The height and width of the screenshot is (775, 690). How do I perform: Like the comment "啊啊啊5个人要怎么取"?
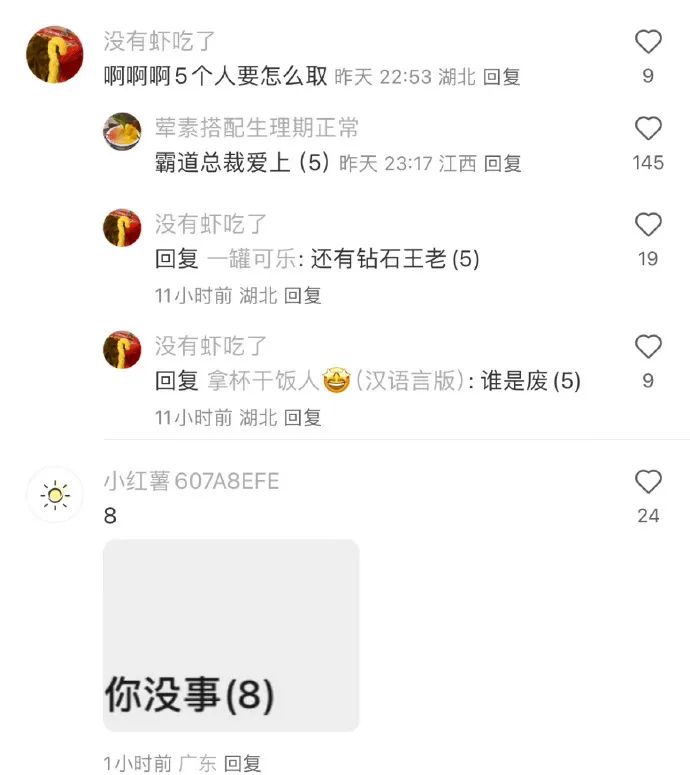tap(648, 42)
